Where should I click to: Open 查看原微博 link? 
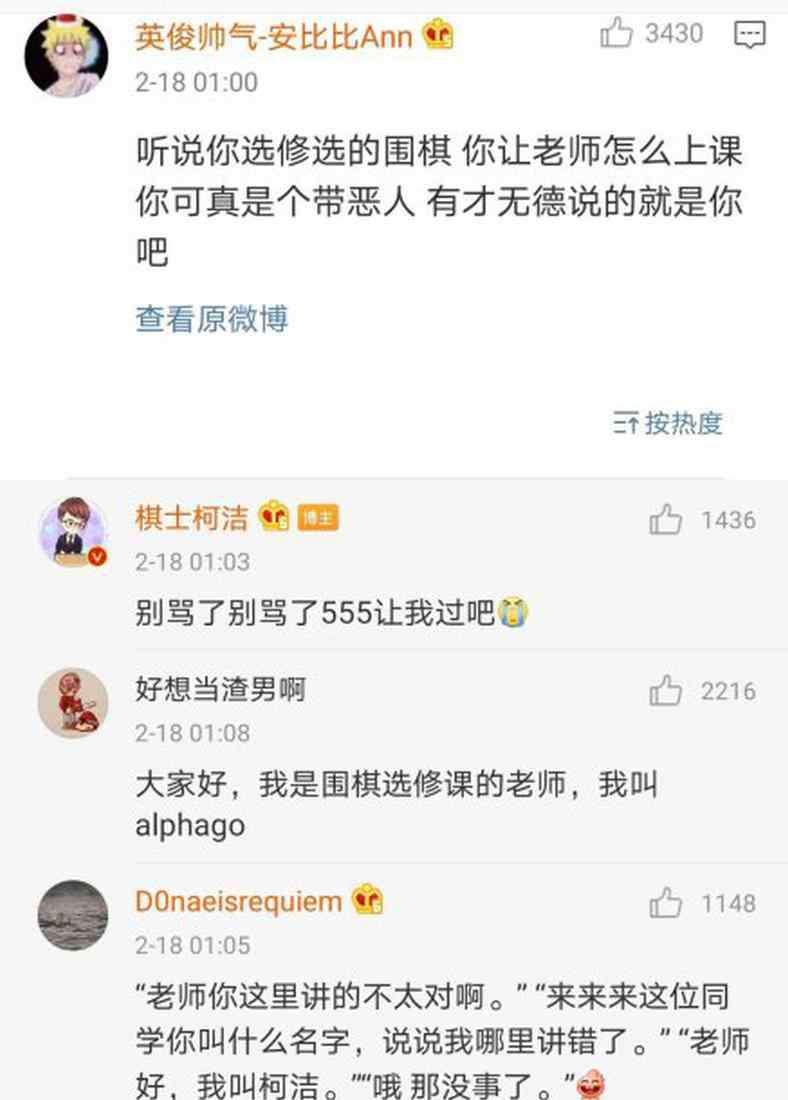211,319
